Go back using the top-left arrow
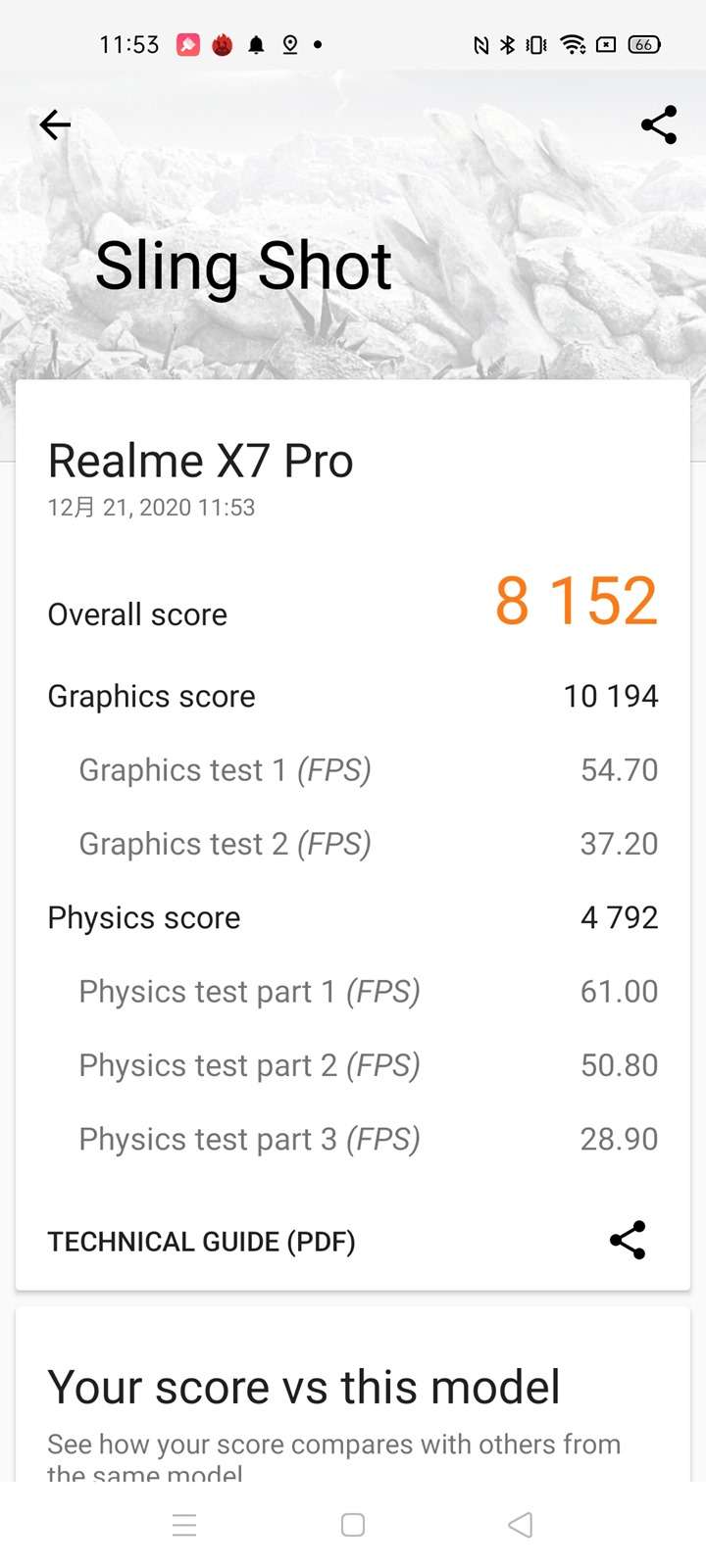 [x=55, y=124]
